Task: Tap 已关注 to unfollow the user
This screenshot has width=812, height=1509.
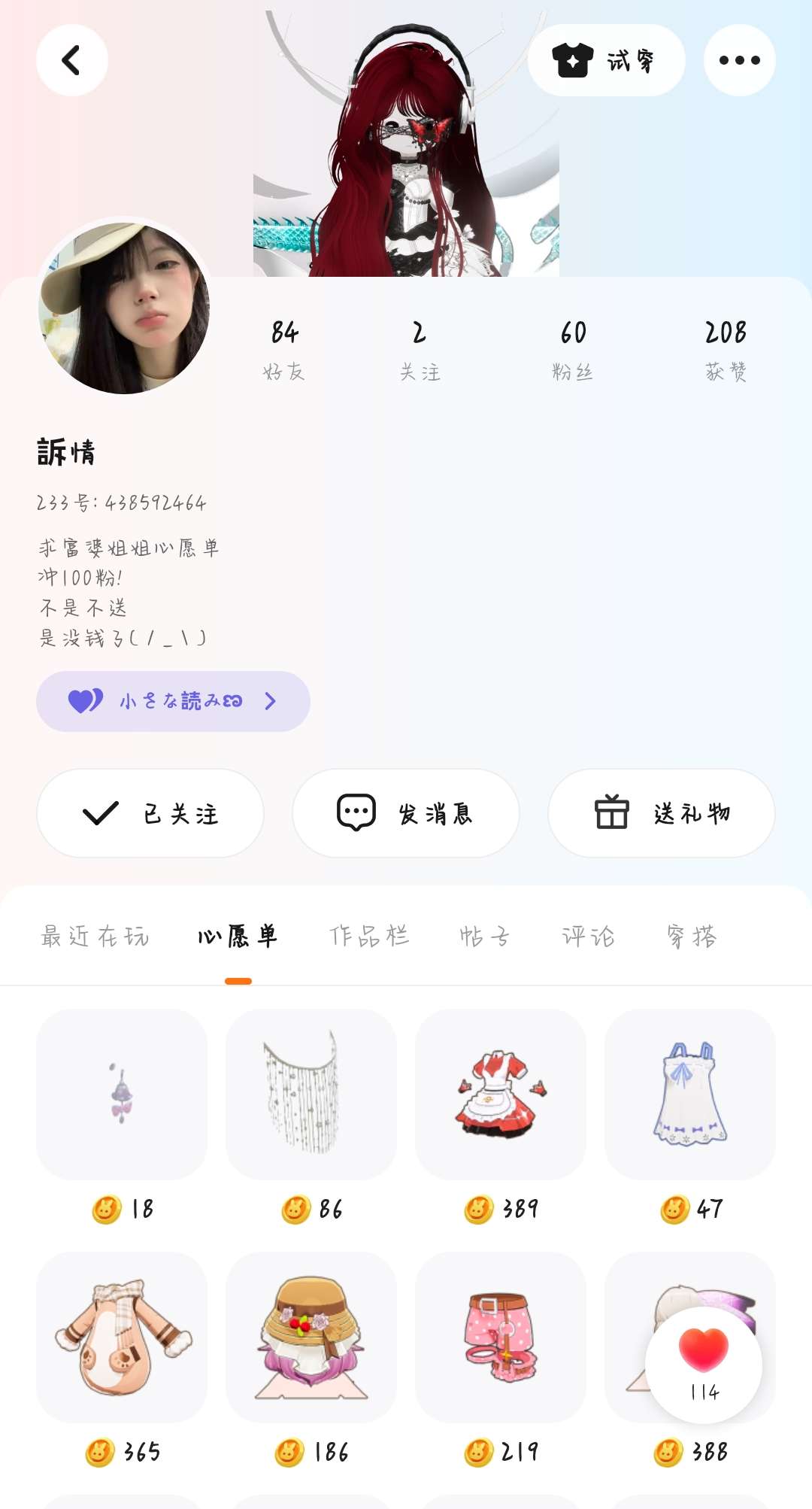Action: click(150, 813)
